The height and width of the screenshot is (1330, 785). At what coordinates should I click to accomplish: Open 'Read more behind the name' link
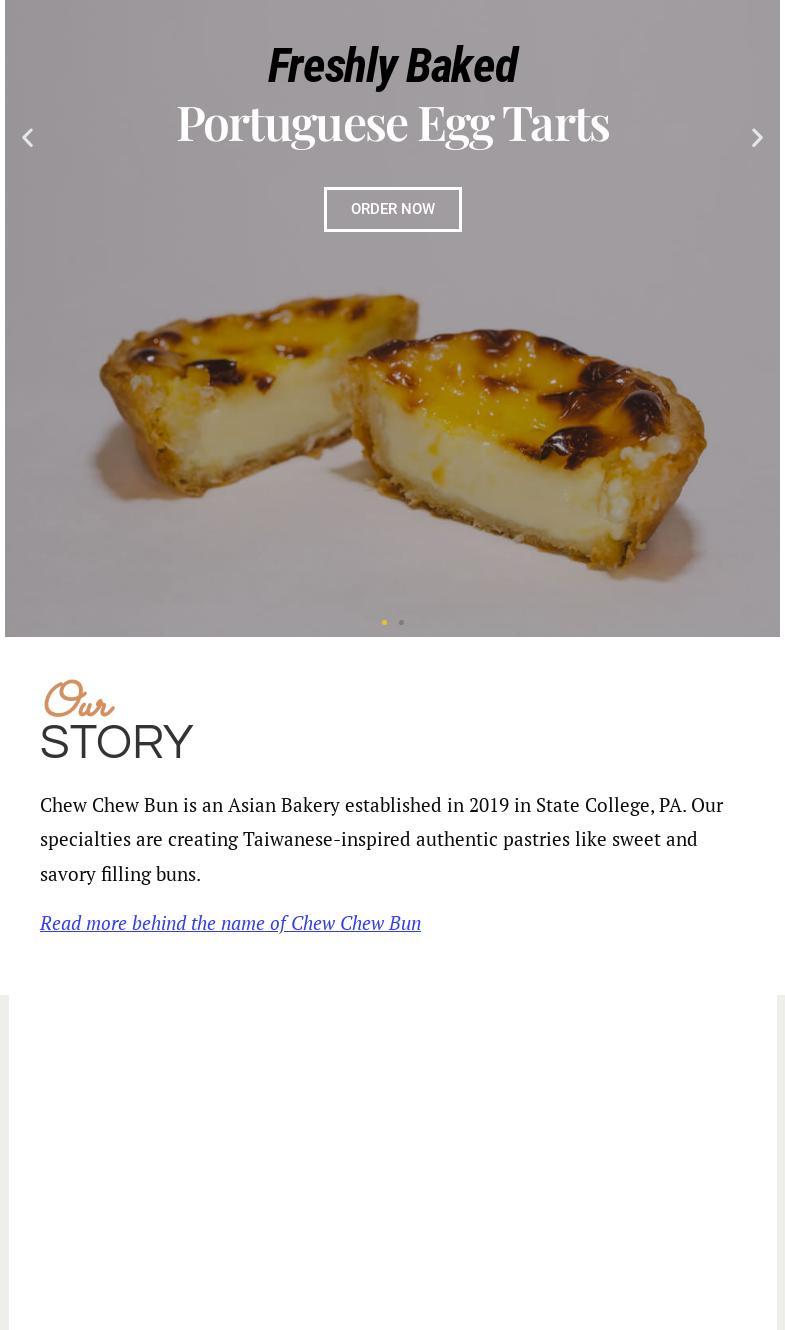[230, 923]
